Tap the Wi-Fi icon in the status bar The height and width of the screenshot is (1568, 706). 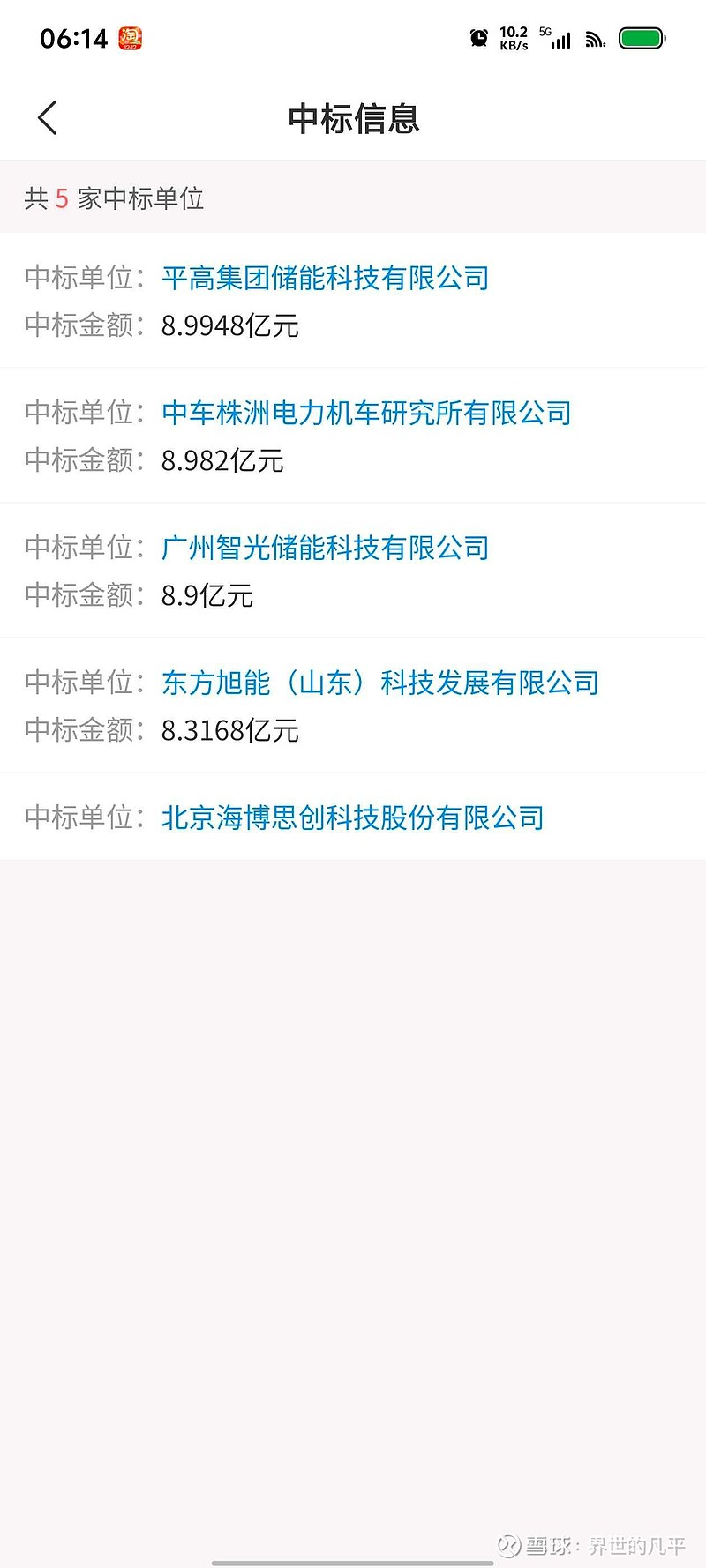(x=595, y=38)
